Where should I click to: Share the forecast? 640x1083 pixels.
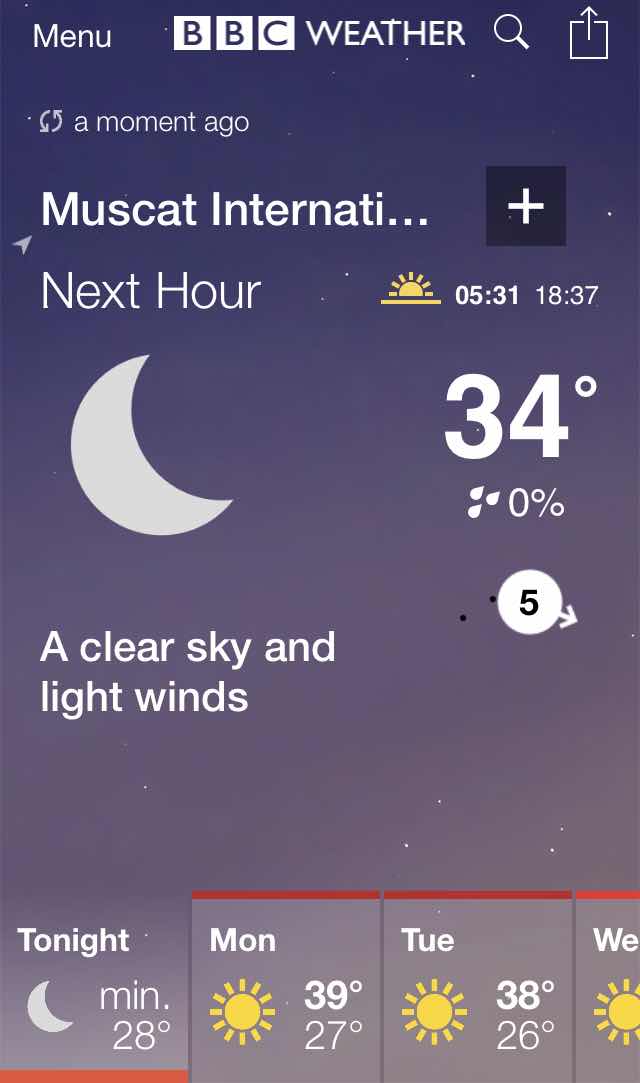(588, 32)
